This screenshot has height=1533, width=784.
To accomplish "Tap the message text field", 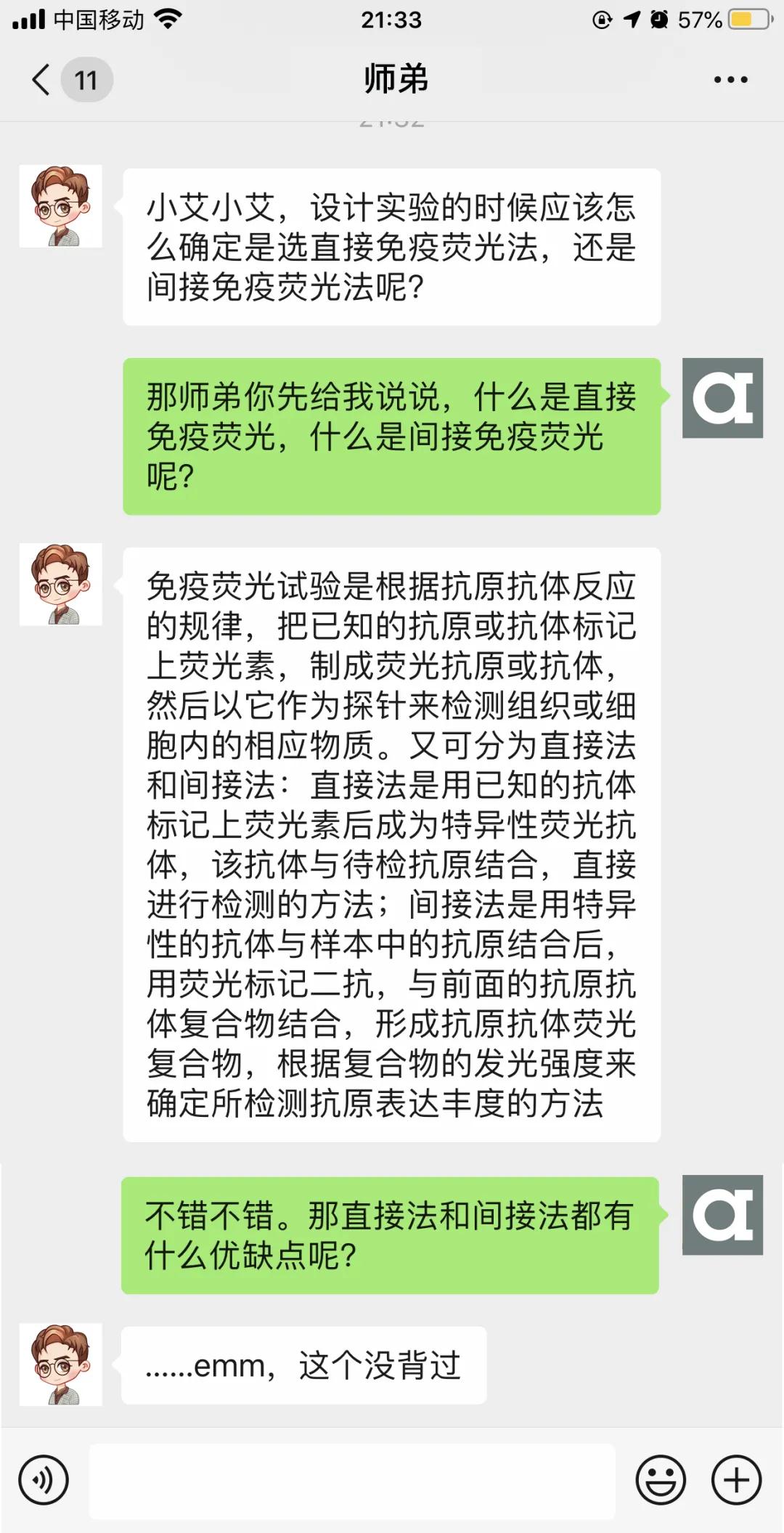I will tap(352, 1480).
